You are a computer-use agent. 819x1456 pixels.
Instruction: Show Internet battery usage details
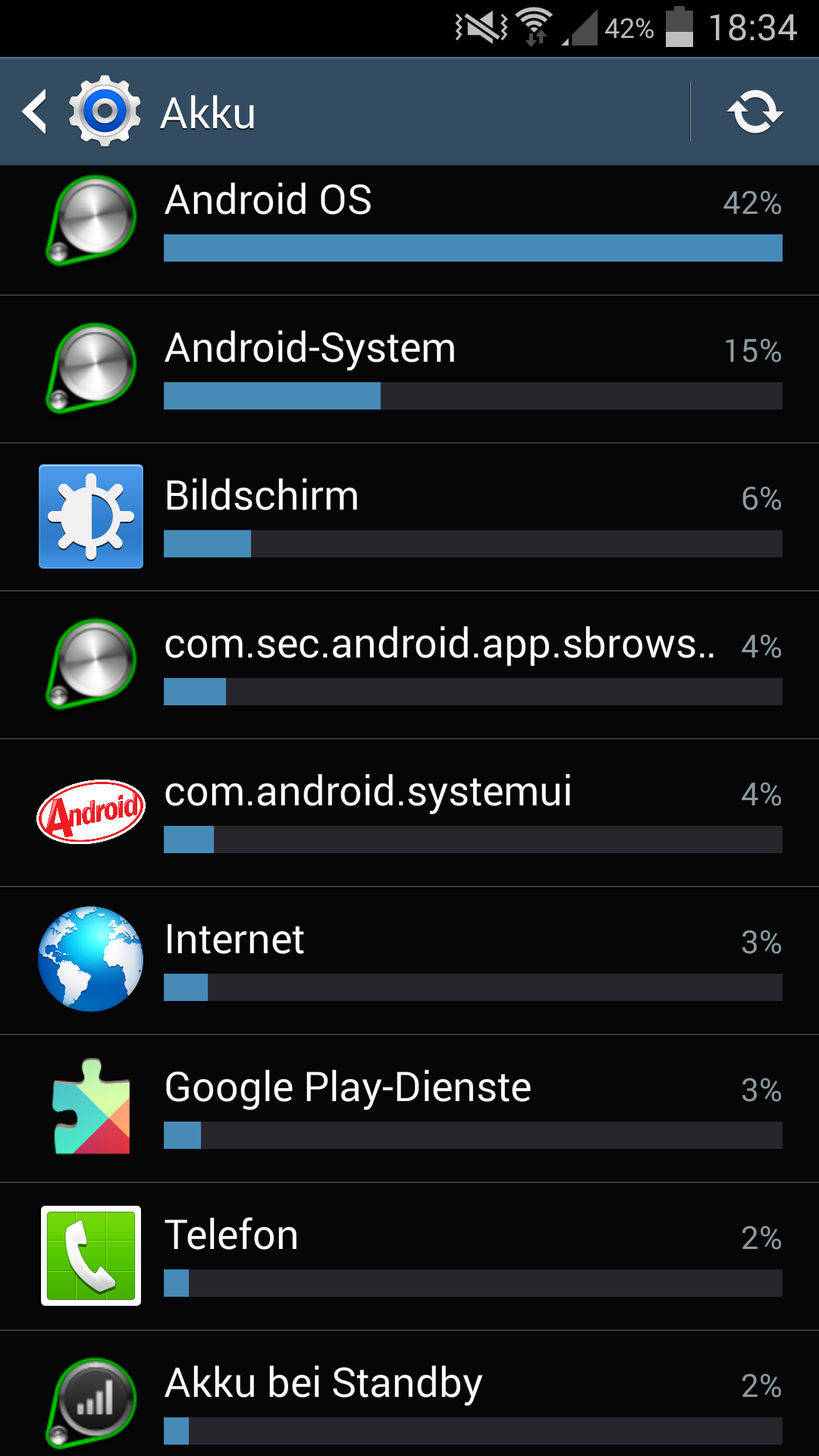[x=409, y=961]
